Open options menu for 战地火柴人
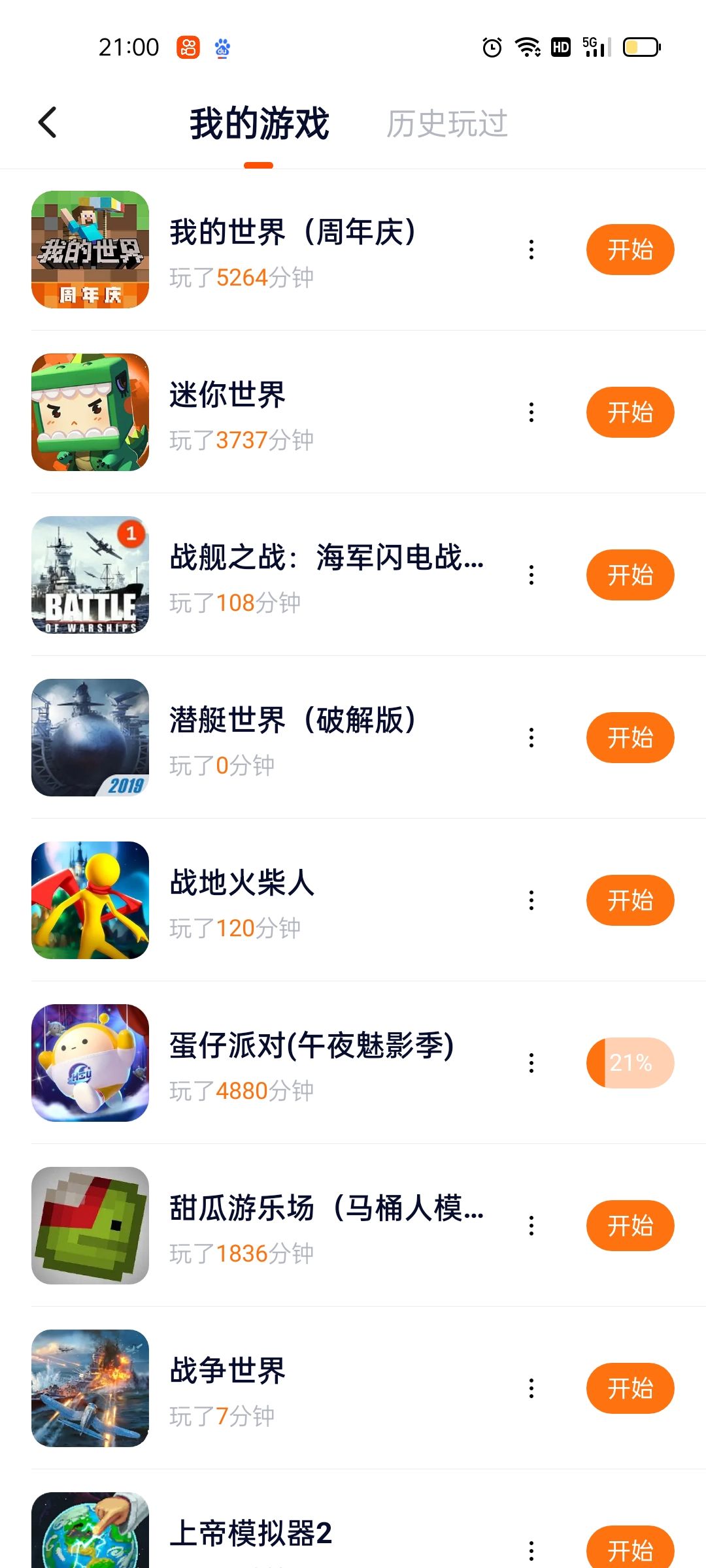The width and height of the screenshot is (706, 1568). coord(531,900)
